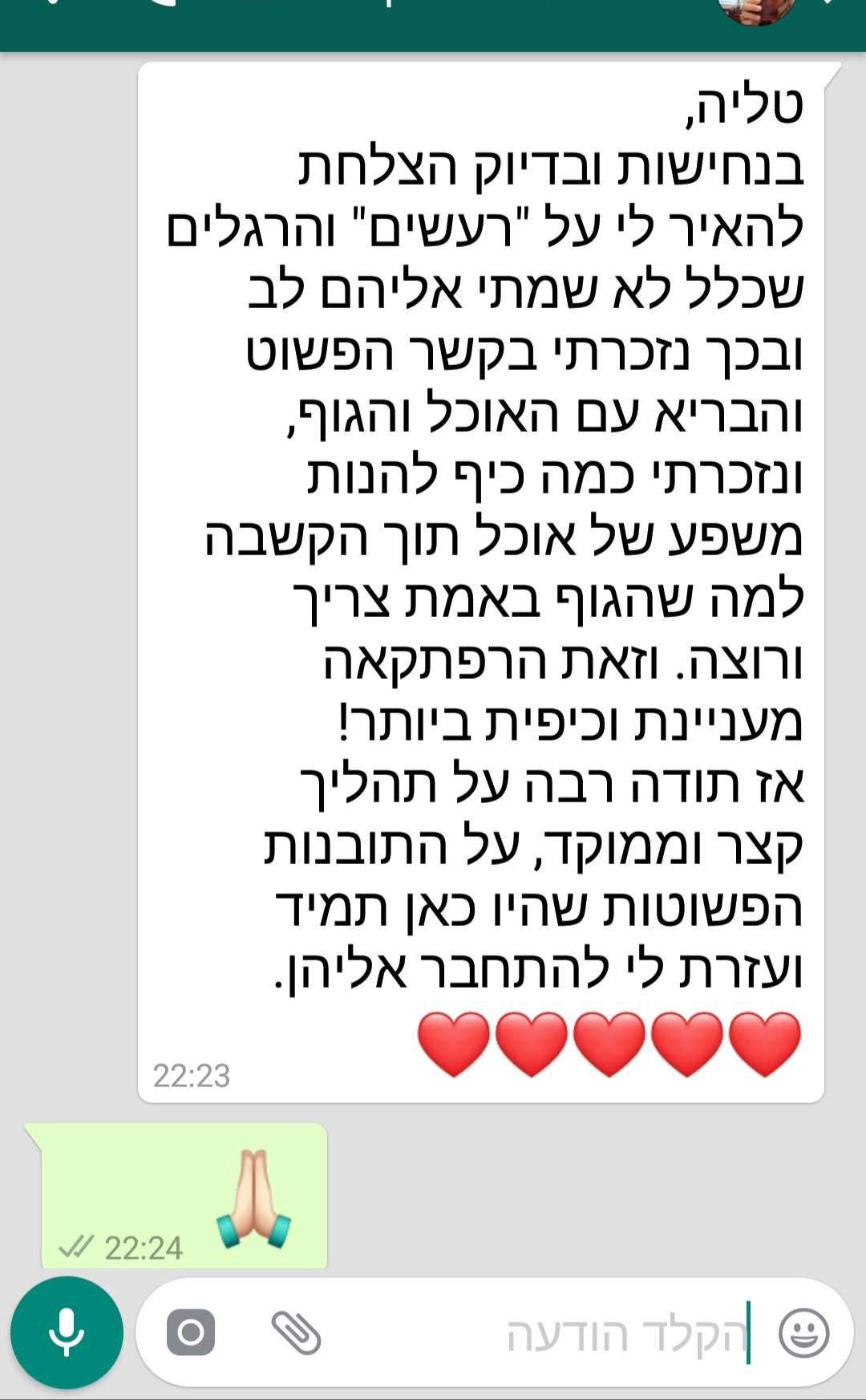Record a voice message with the microphone

coord(67,1333)
